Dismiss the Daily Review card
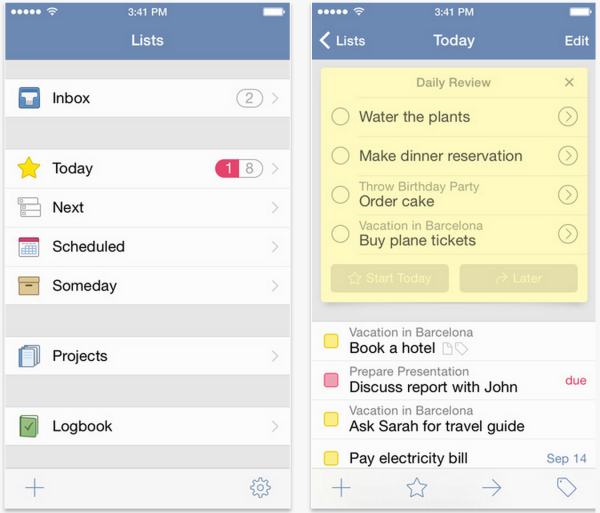 [x=569, y=83]
